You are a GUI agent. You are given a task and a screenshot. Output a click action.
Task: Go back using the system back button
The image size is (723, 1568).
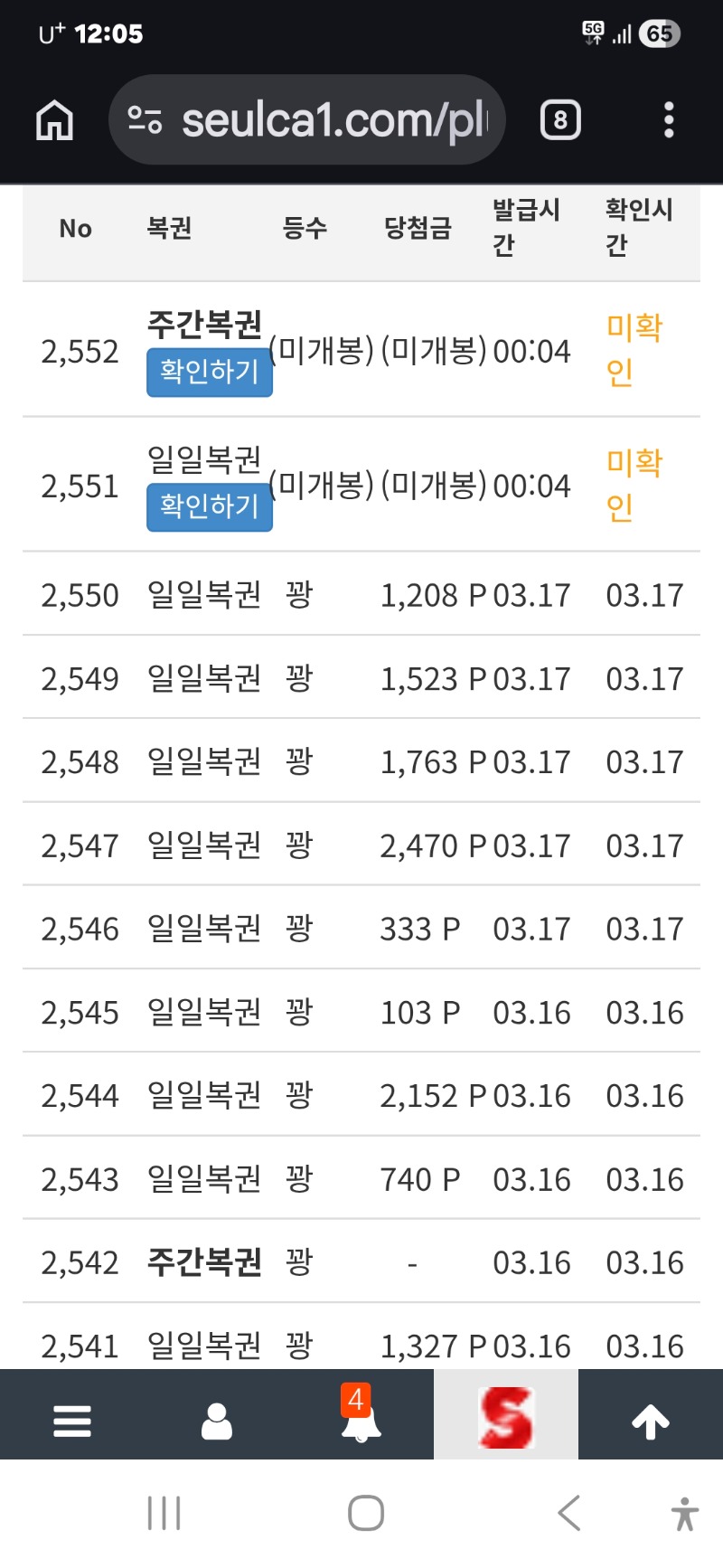(569, 1513)
